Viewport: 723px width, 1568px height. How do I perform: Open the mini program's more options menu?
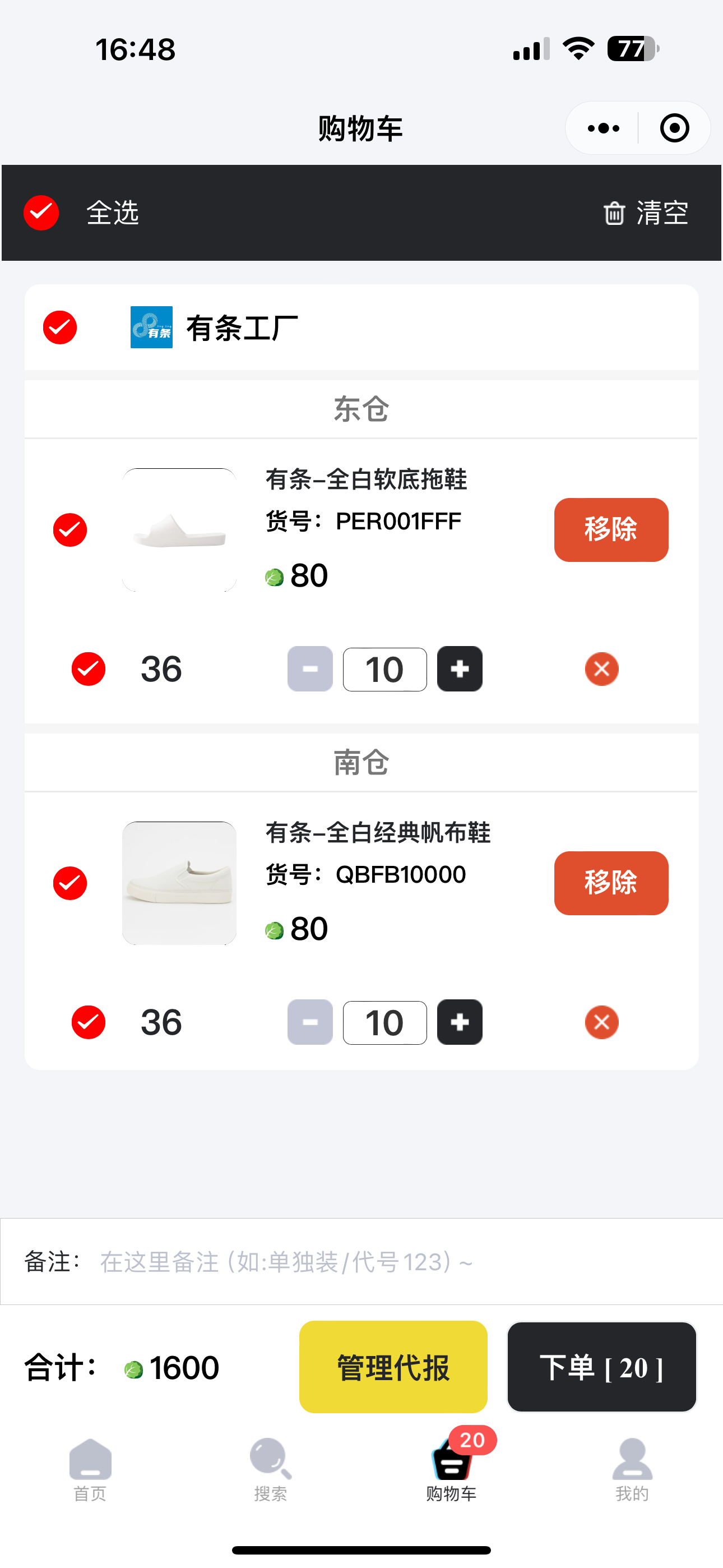point(603,128)
